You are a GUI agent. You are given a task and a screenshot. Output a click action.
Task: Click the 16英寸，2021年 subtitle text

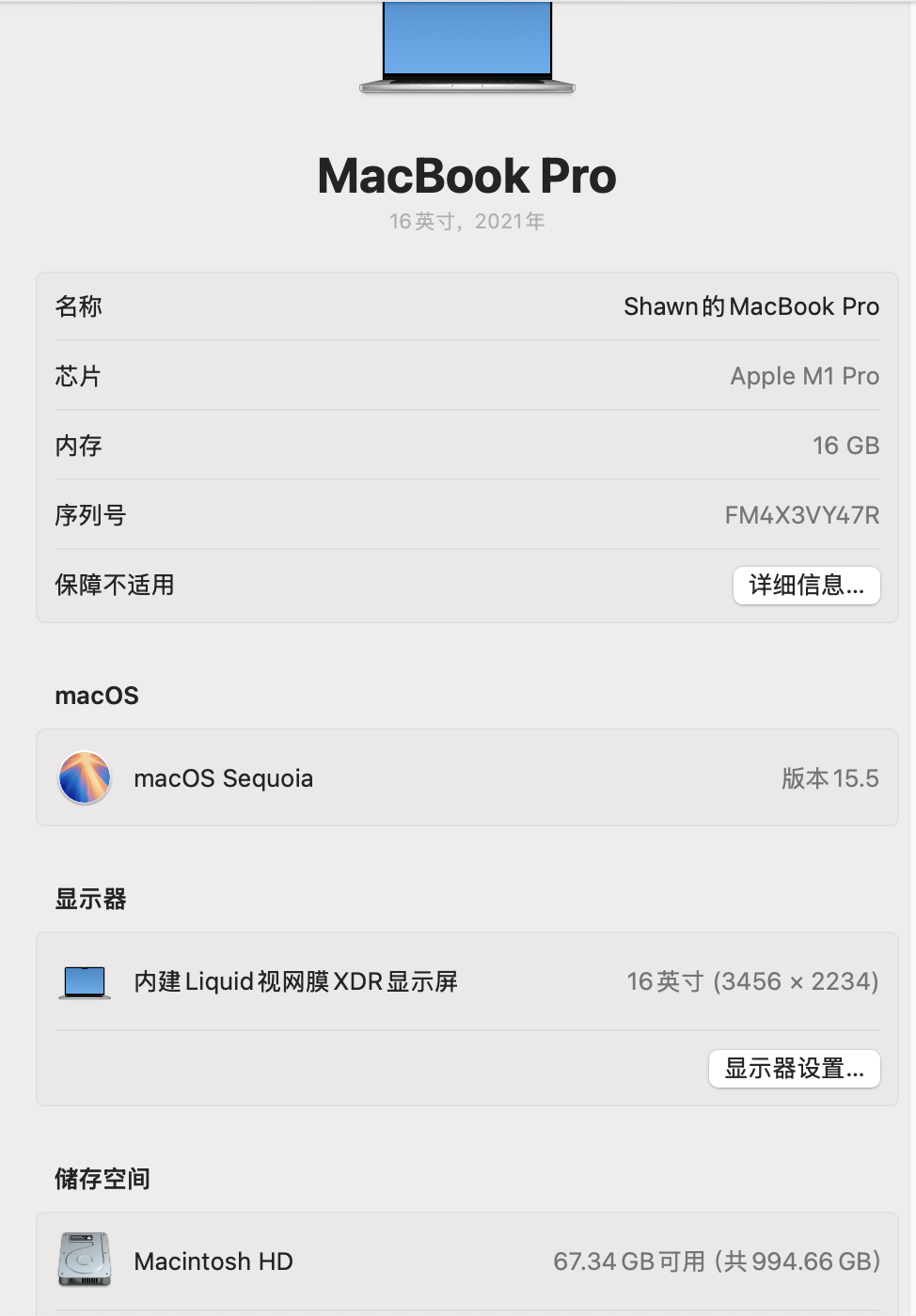pos(466,221)
